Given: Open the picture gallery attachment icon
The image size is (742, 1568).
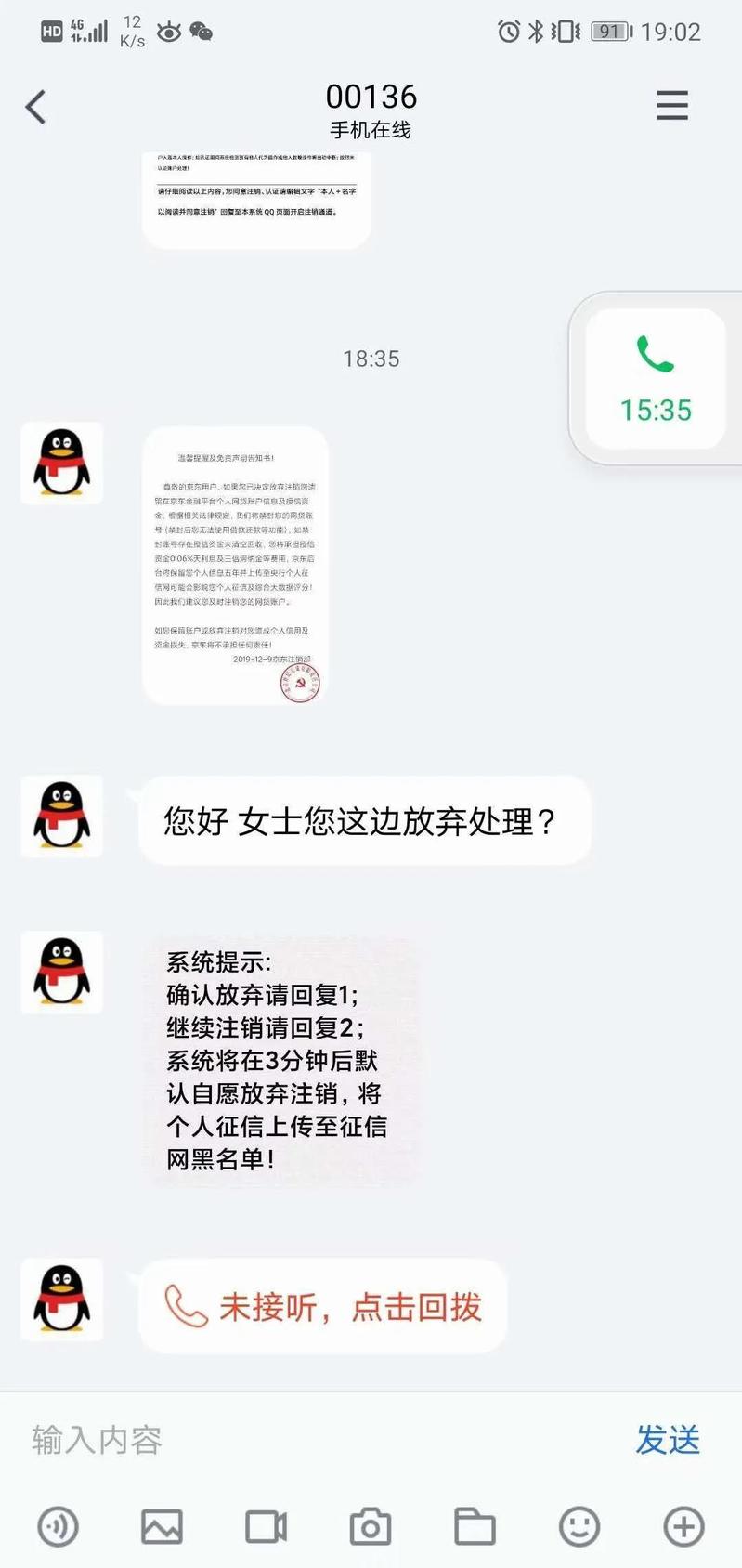Looking at the screenshot, I should [x=162, y=1526].
